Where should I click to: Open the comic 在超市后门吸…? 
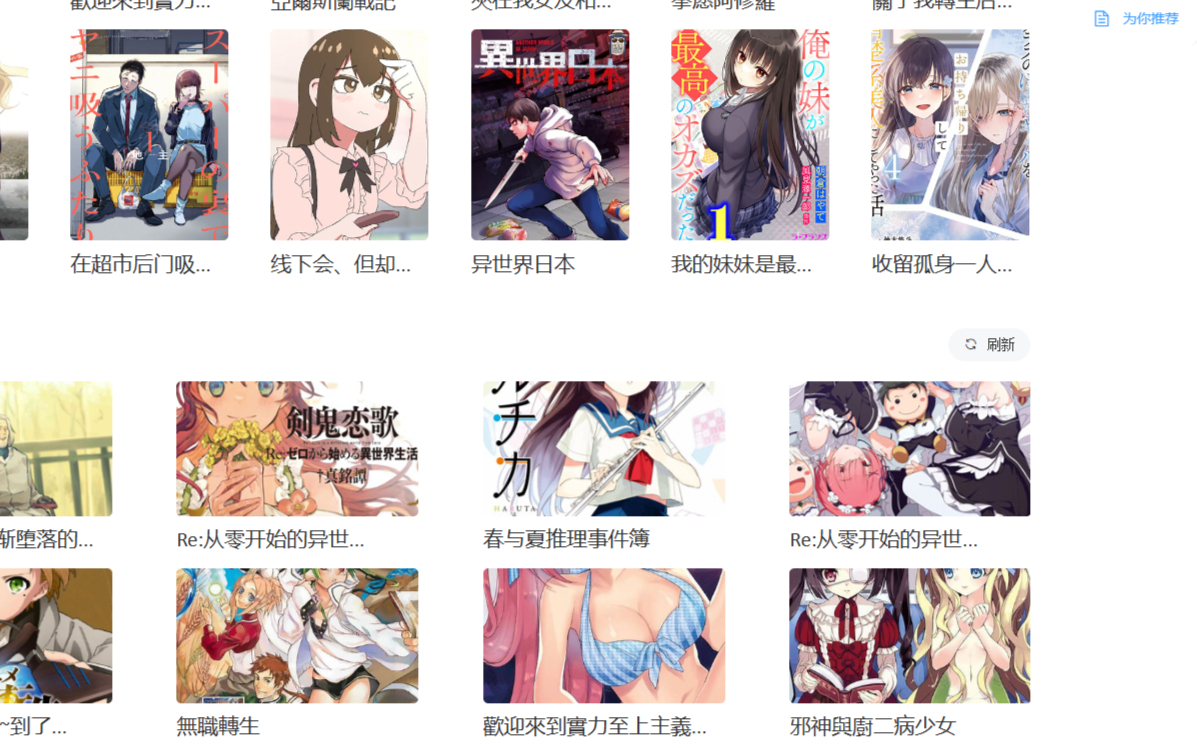click(149, 135)
